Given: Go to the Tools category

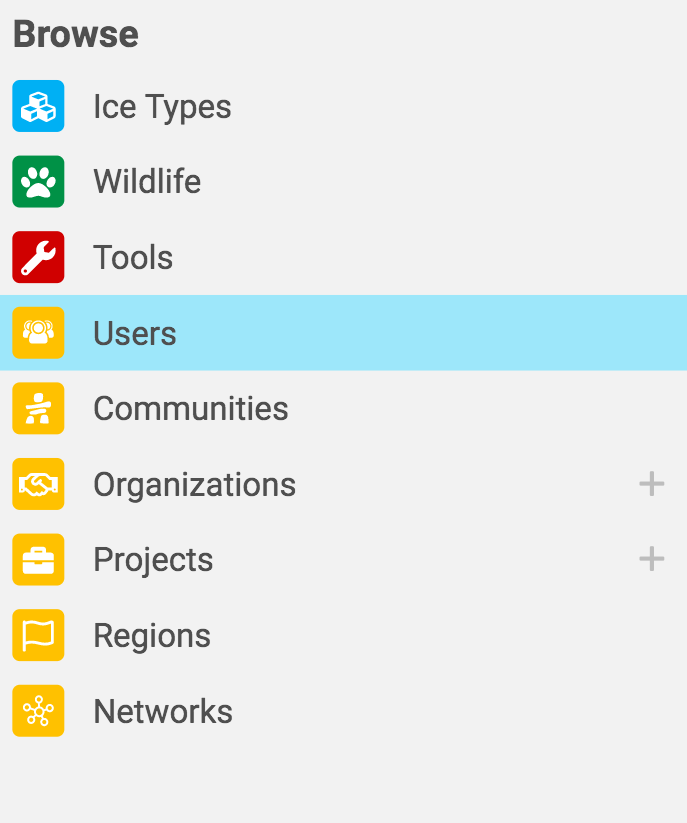Looking at the screenshot, I should pyautogui.click(x=133, y=258).
